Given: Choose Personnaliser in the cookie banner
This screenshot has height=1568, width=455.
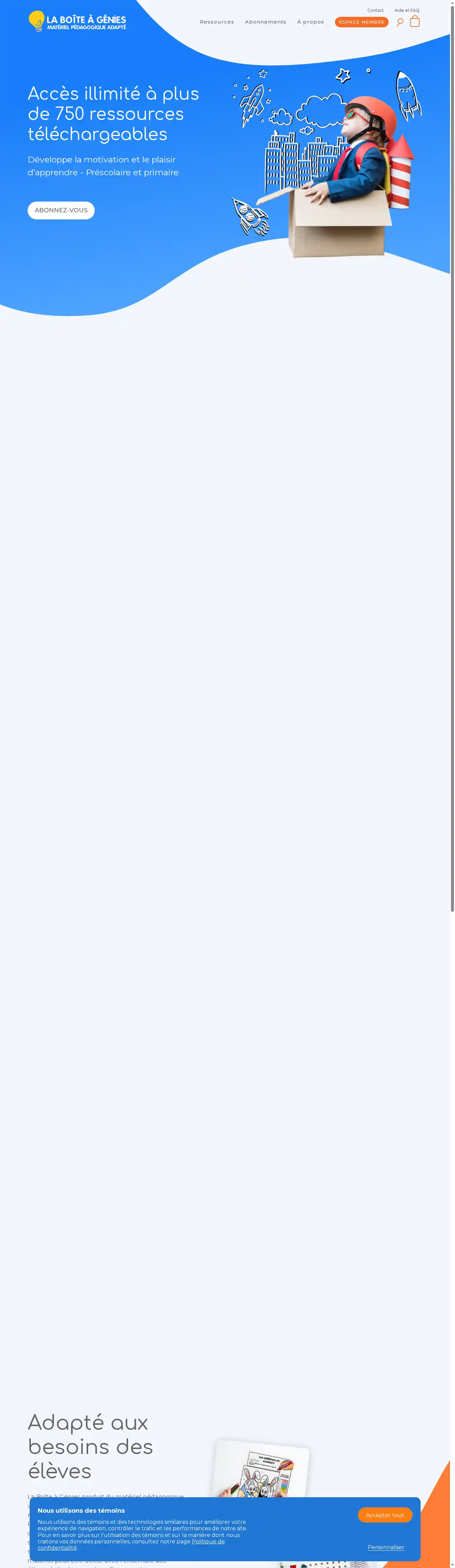Looking at the screenshot, I should 386,1547.
